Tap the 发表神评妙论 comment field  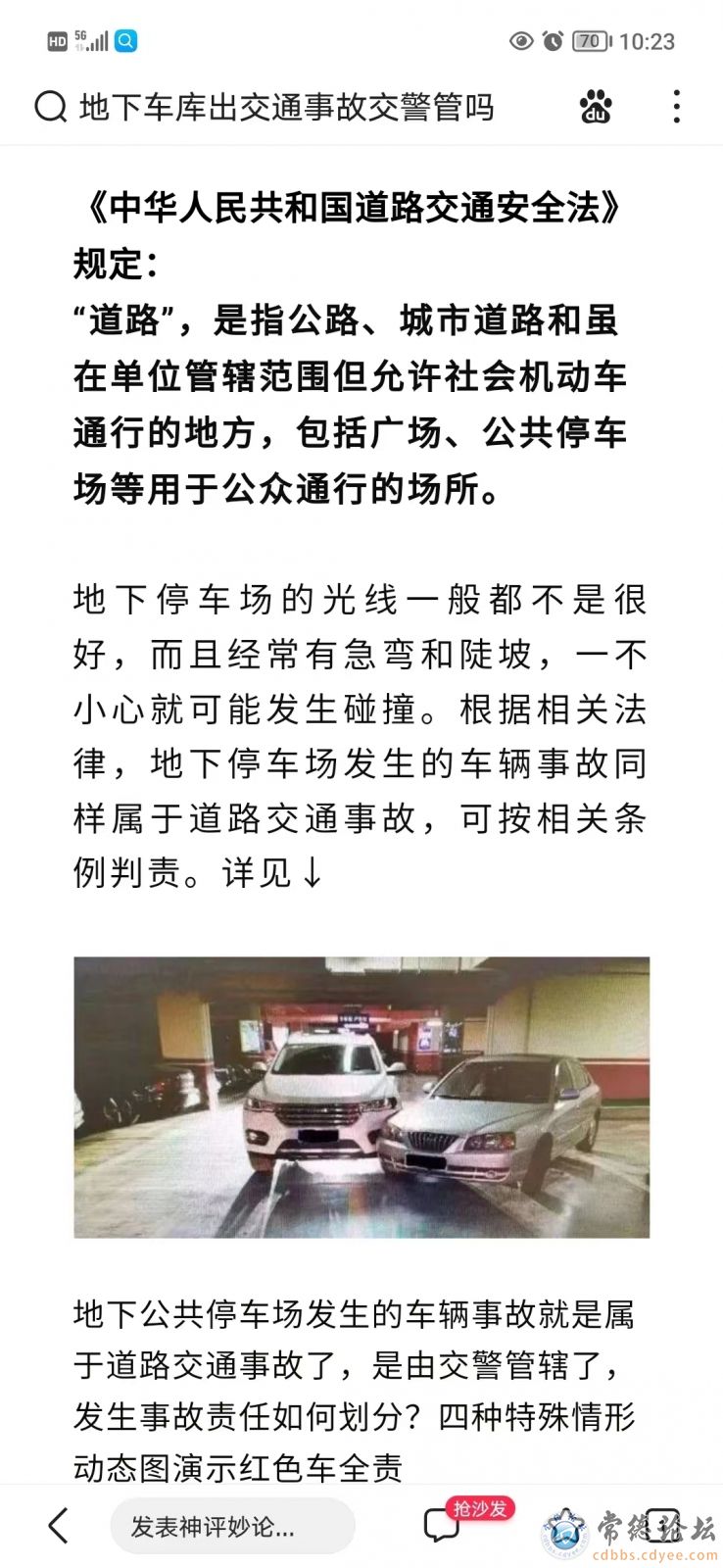pos(231,1526)
